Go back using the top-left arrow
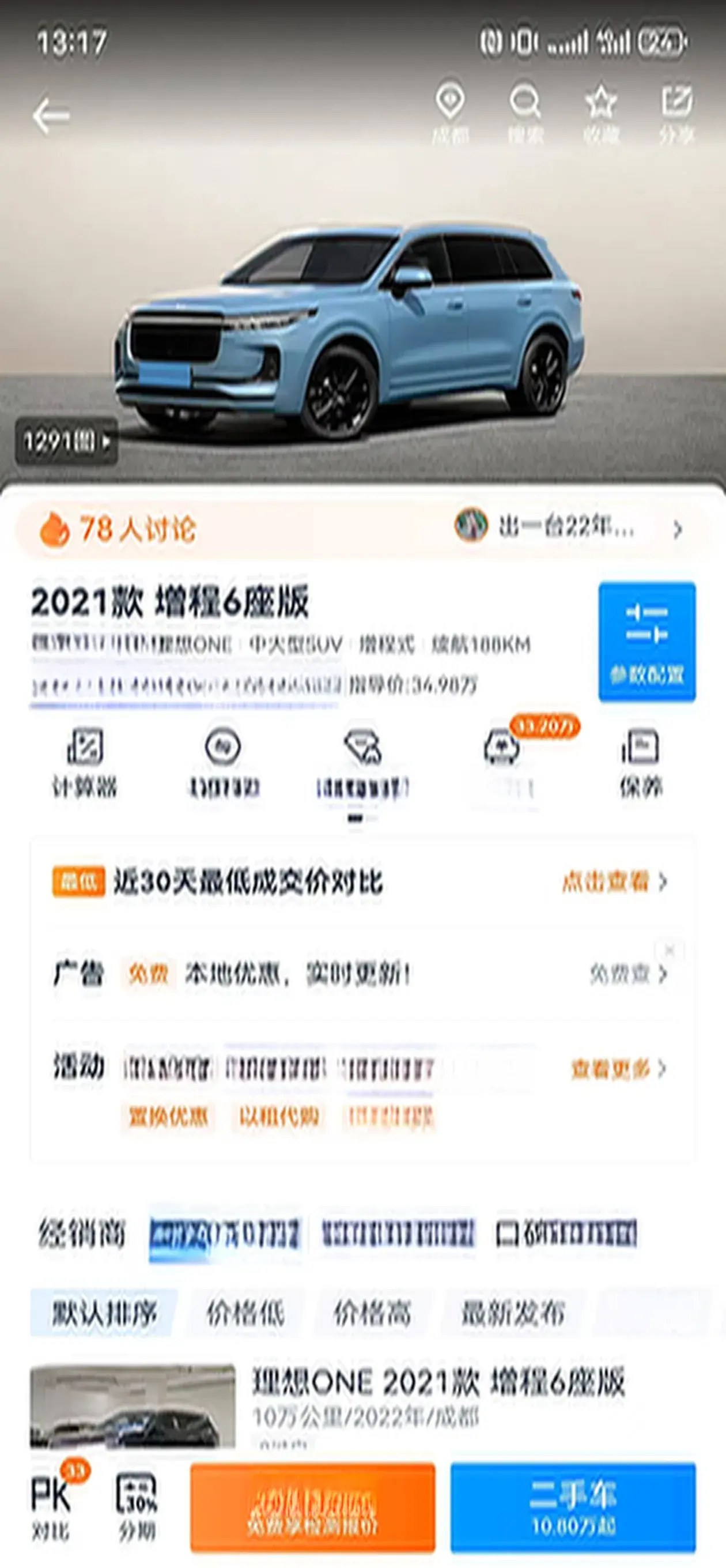The width and height of the screenshot is (726, 1568). pyautogui.click(x=52, y=115)
